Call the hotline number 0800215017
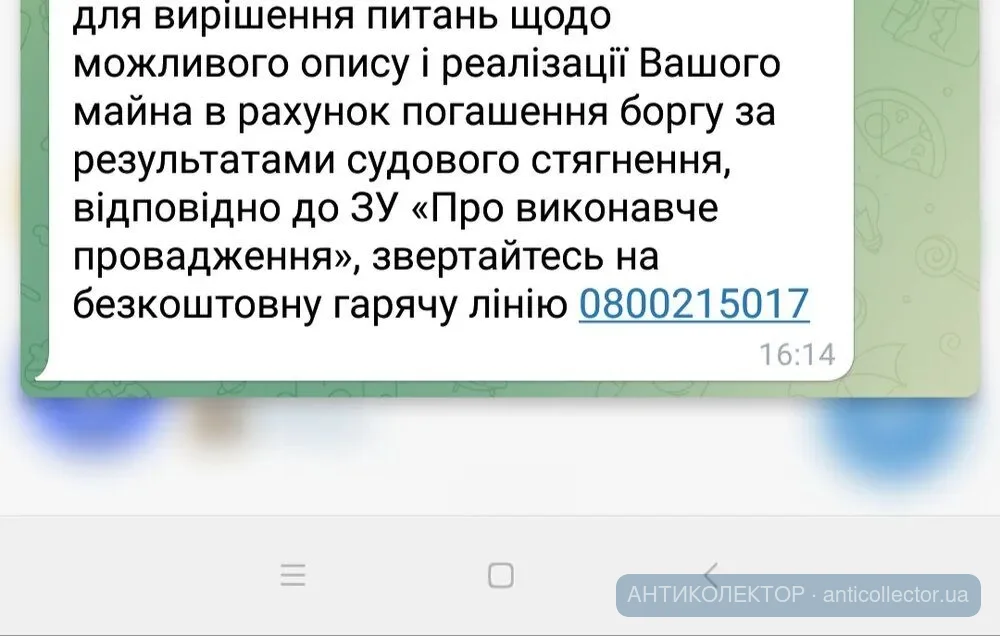The image size is (1000, 636). [693, 304]
